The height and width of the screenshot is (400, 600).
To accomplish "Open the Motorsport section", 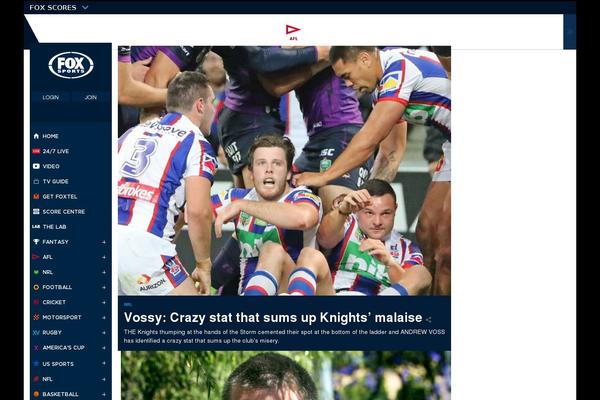I will coord(61,317).
